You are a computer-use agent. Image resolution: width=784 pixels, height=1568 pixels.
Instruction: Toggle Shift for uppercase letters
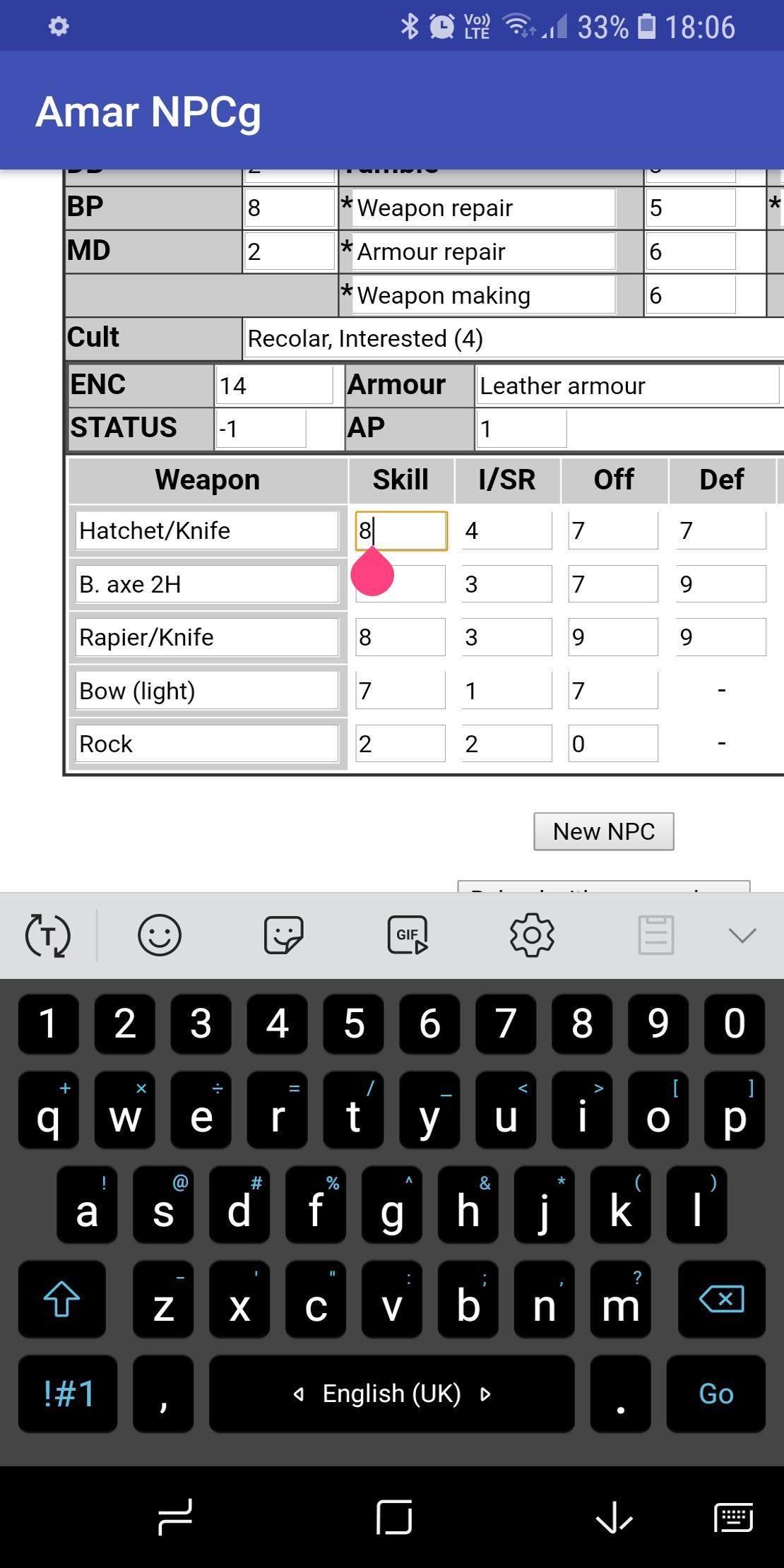coord(62,1298)
